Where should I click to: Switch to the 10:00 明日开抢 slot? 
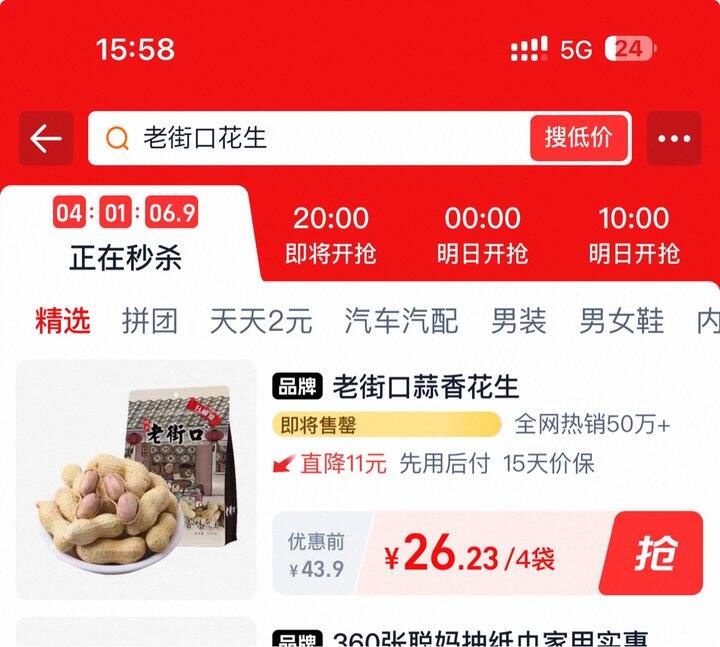(634, 235)
